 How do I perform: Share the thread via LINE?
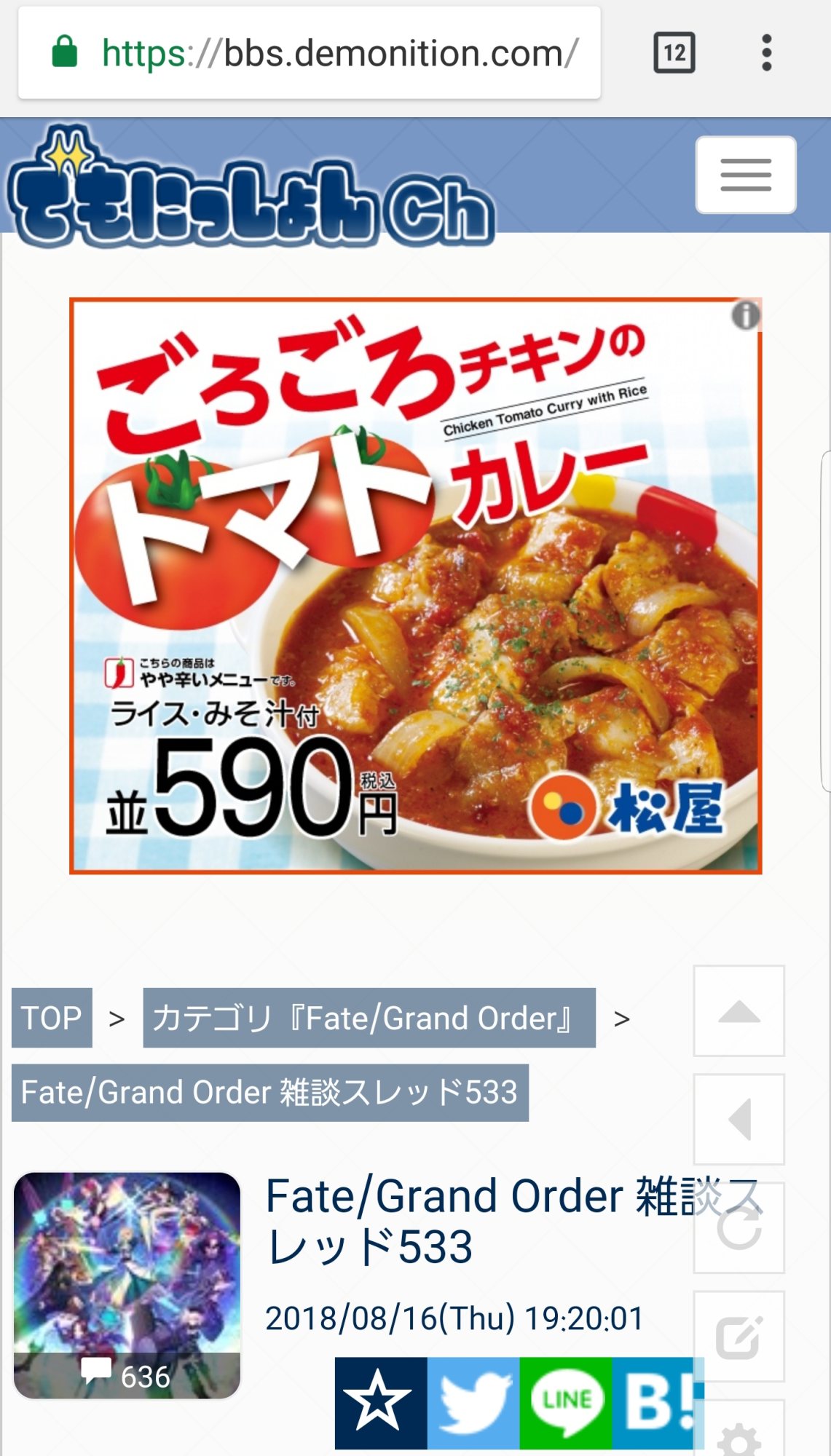[566, 1403]
